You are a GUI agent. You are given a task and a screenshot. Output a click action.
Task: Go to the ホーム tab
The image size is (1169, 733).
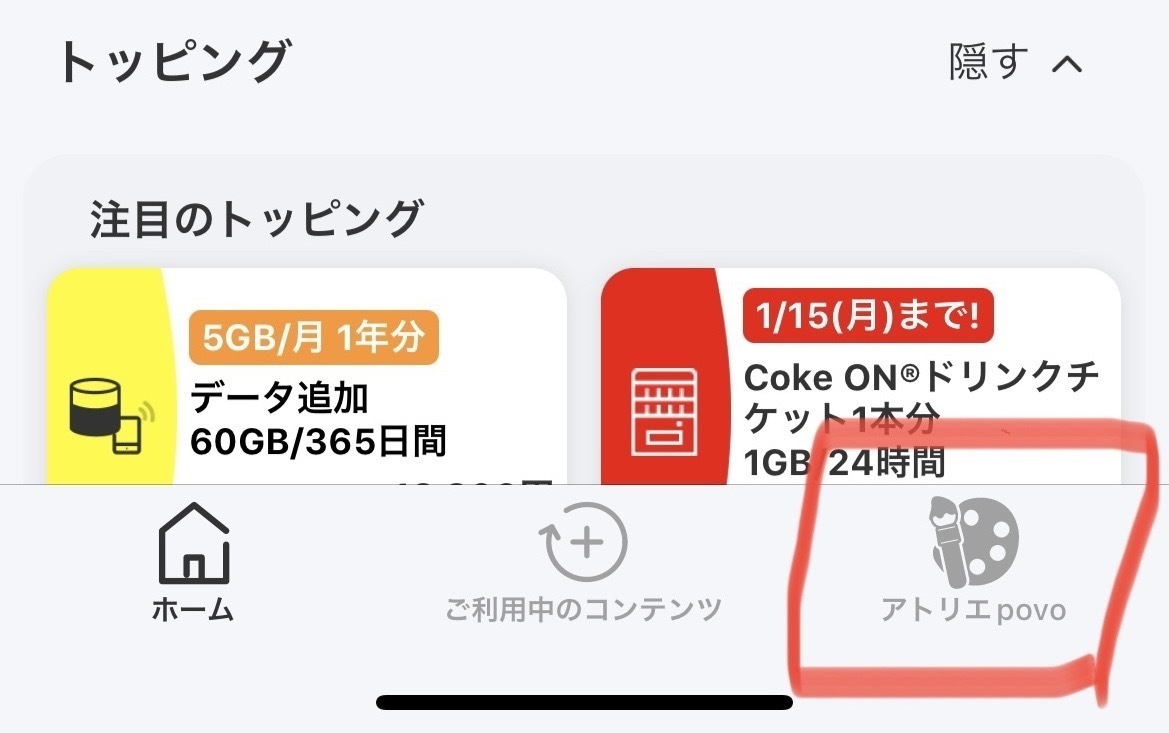[x=193, y=563]
